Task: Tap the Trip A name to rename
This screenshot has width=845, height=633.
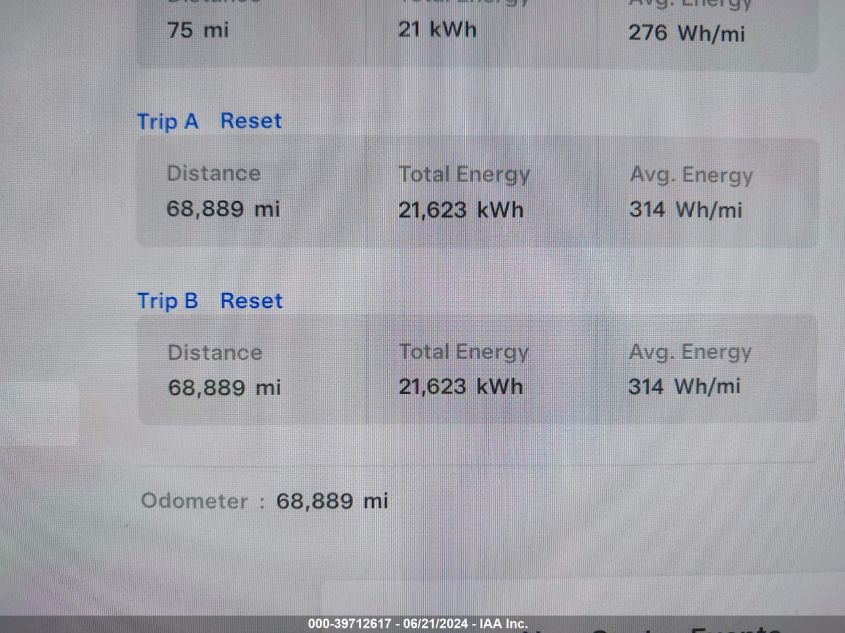Action: tap(167, 122)
